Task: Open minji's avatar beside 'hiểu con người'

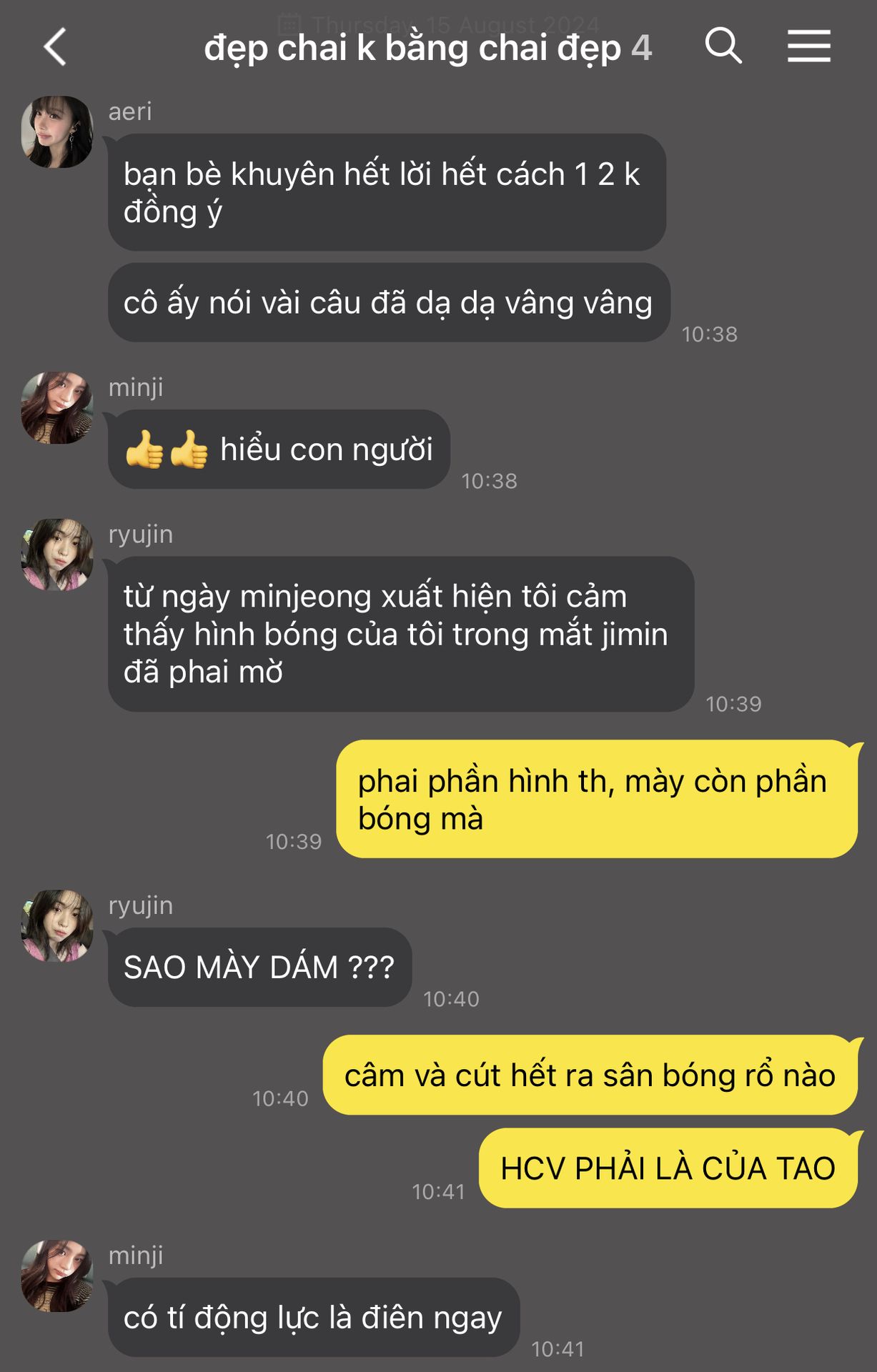Action: coord(57,408)
